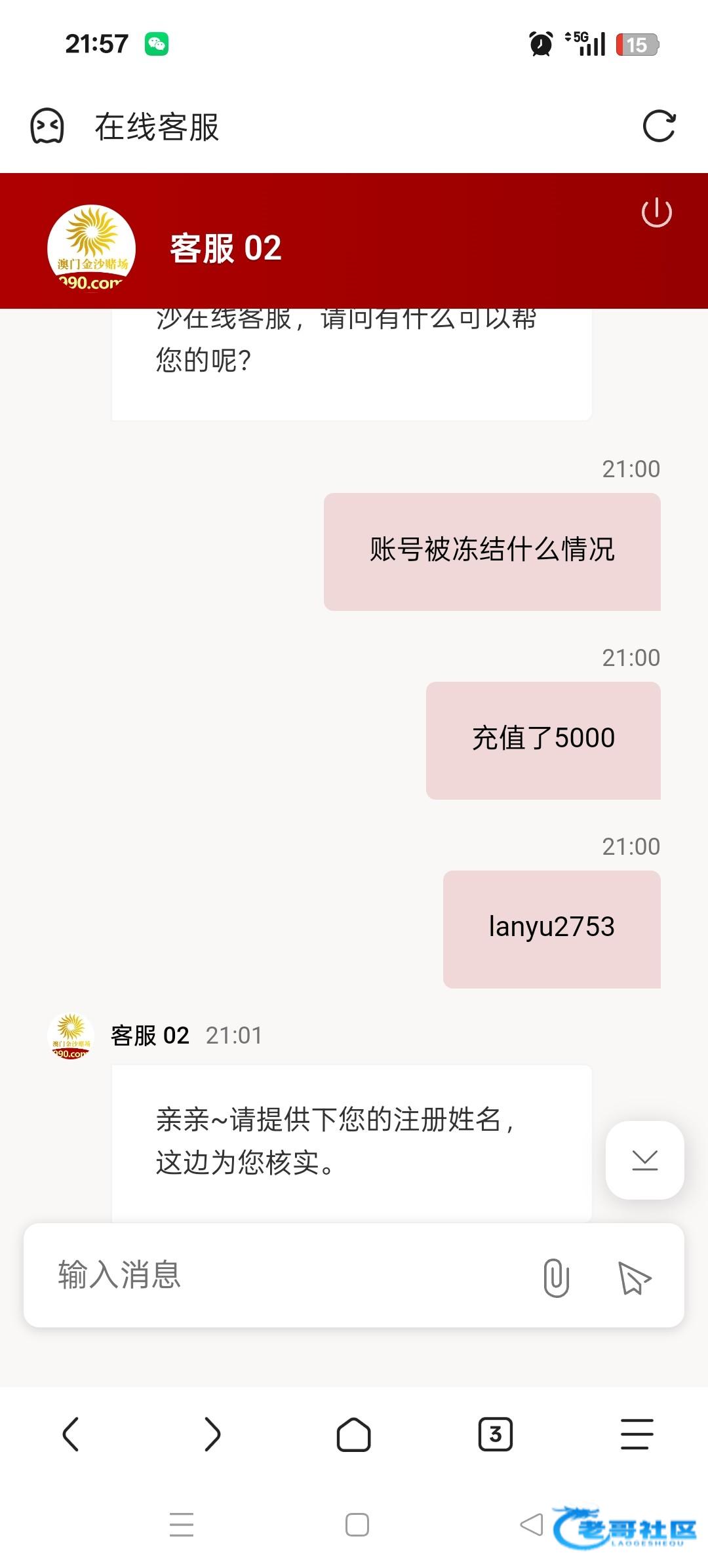Reload the online customer service page
Image resolution: width=708 pixels, height=1568 pixels.
659,126
